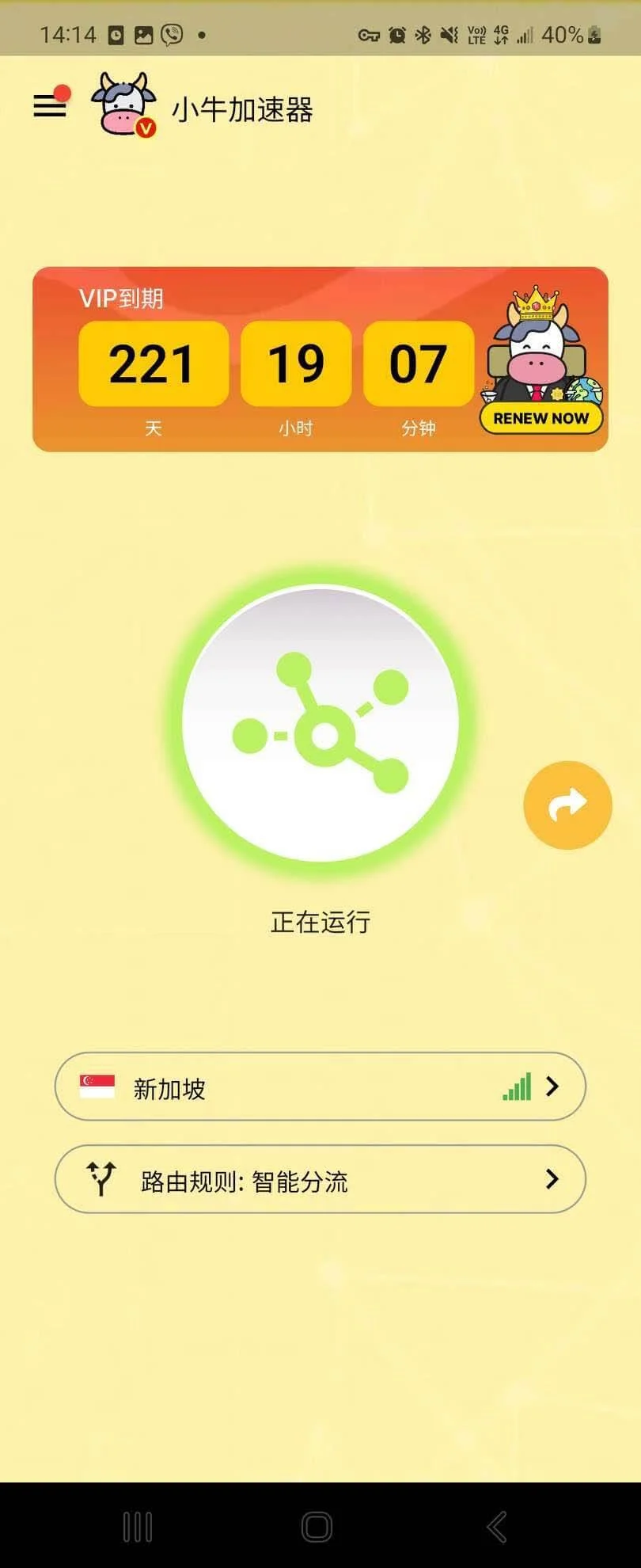Screen dimensions: 641x1568
Task: Click the Singapore flag icon
Action: [96, 1087]
